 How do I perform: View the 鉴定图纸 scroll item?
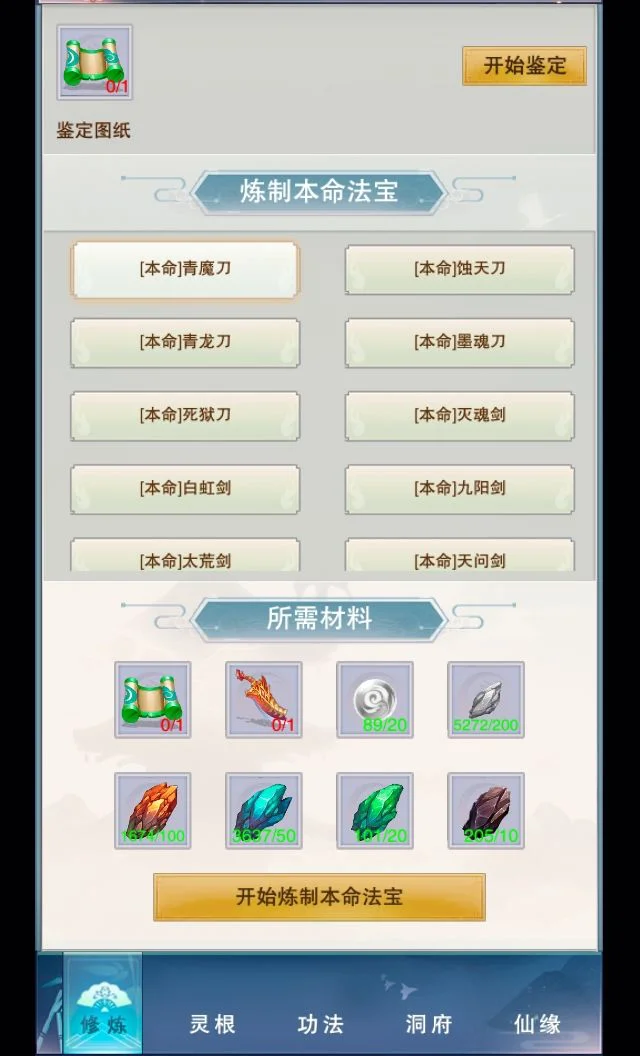[x=94, y=62]
